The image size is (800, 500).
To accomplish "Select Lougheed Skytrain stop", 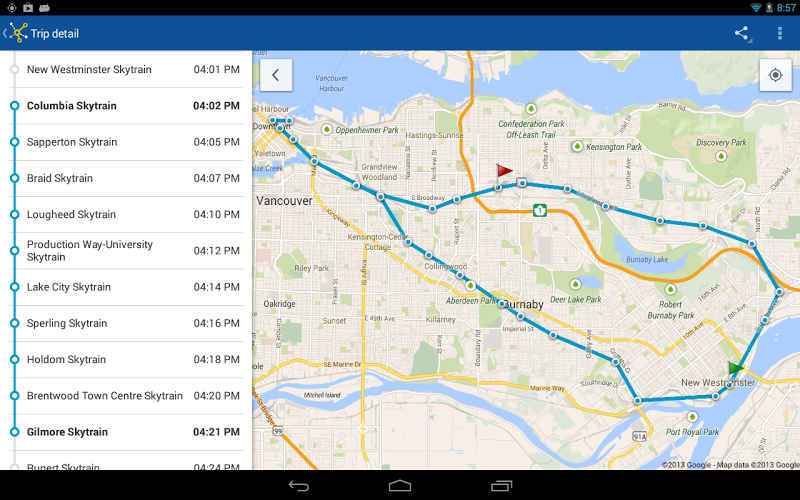I will (x=125, y=214).
